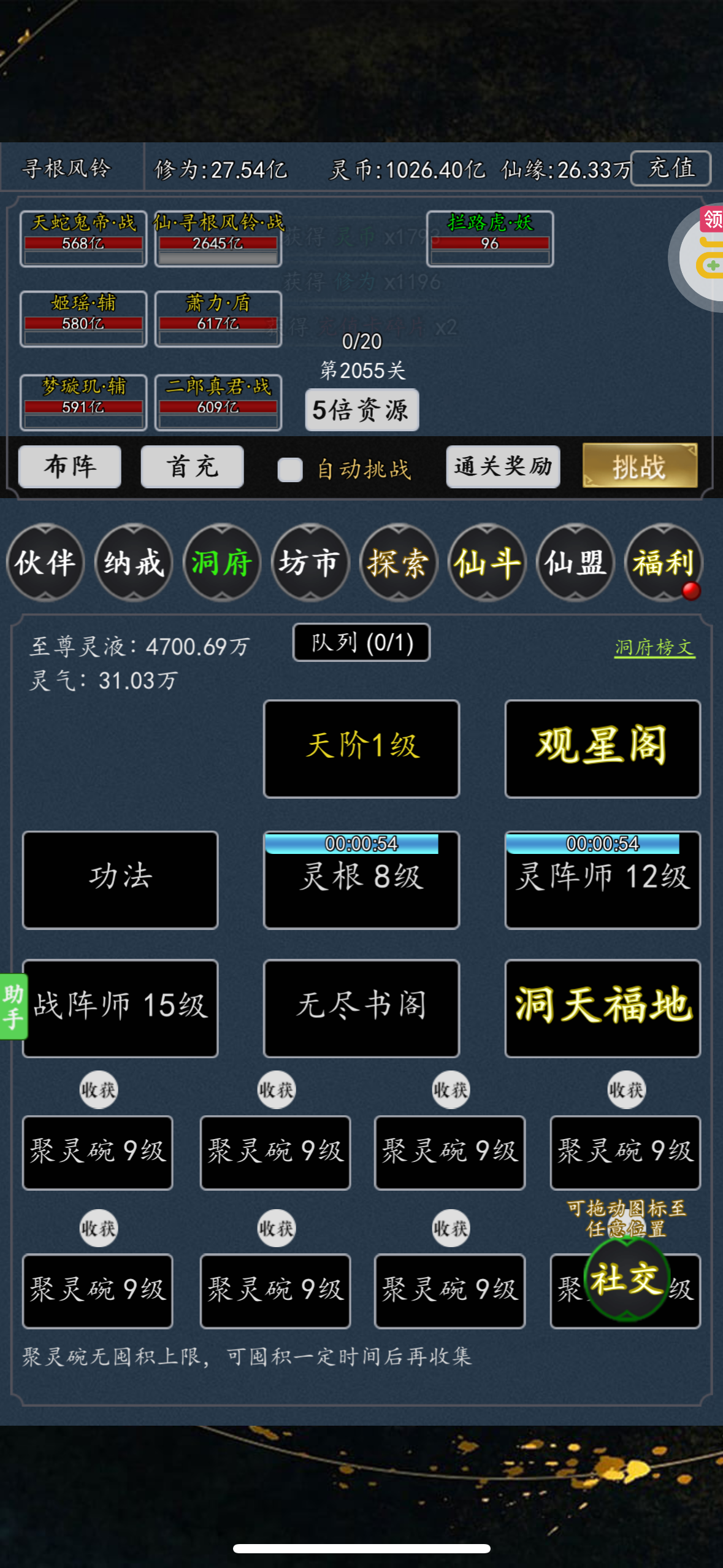
Task: Open 无尽书阁 library
Action: pyautogui.click(x=361, y=1008)
